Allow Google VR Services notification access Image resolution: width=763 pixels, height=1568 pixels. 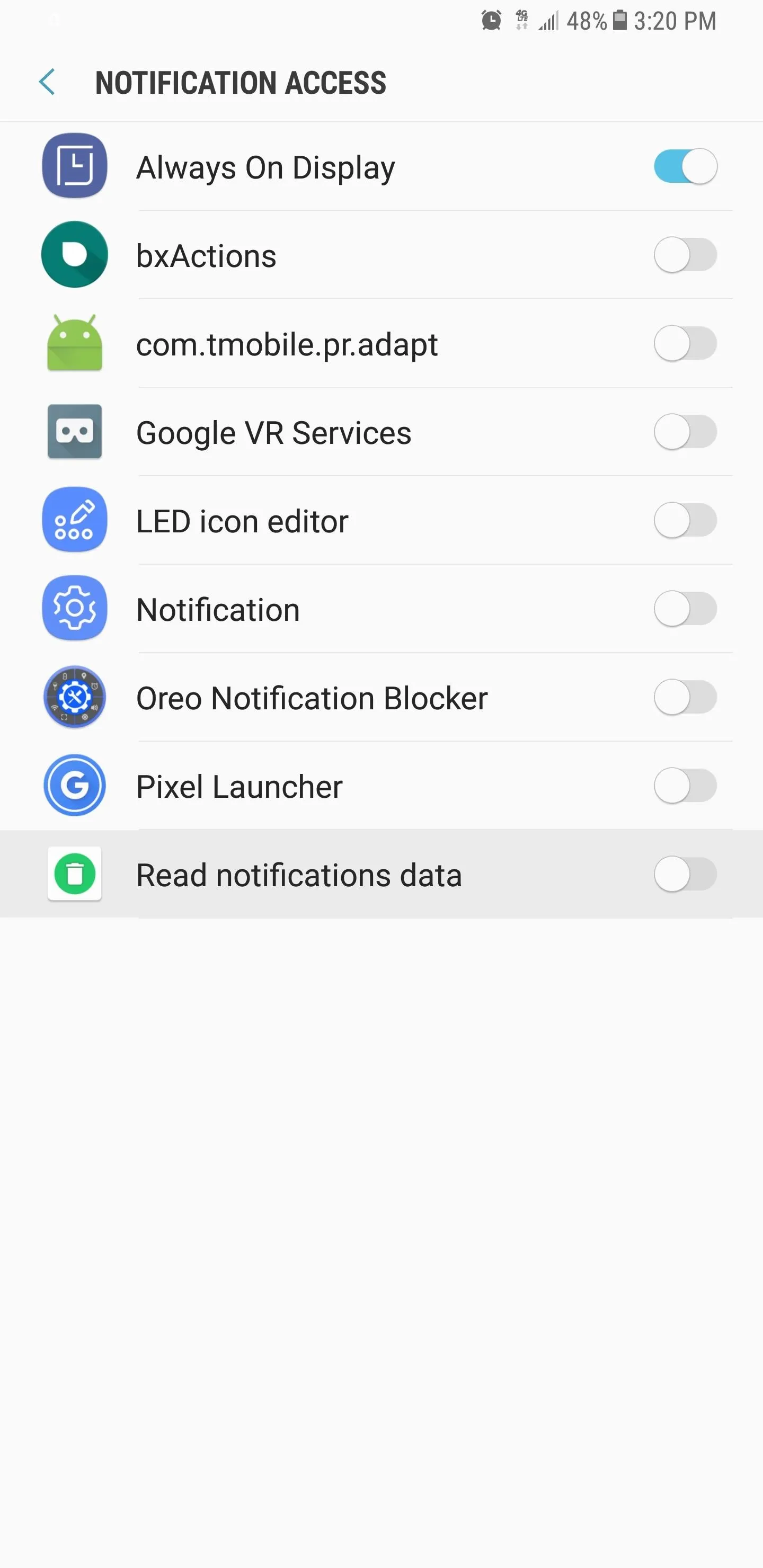click(x=685, y=432)
